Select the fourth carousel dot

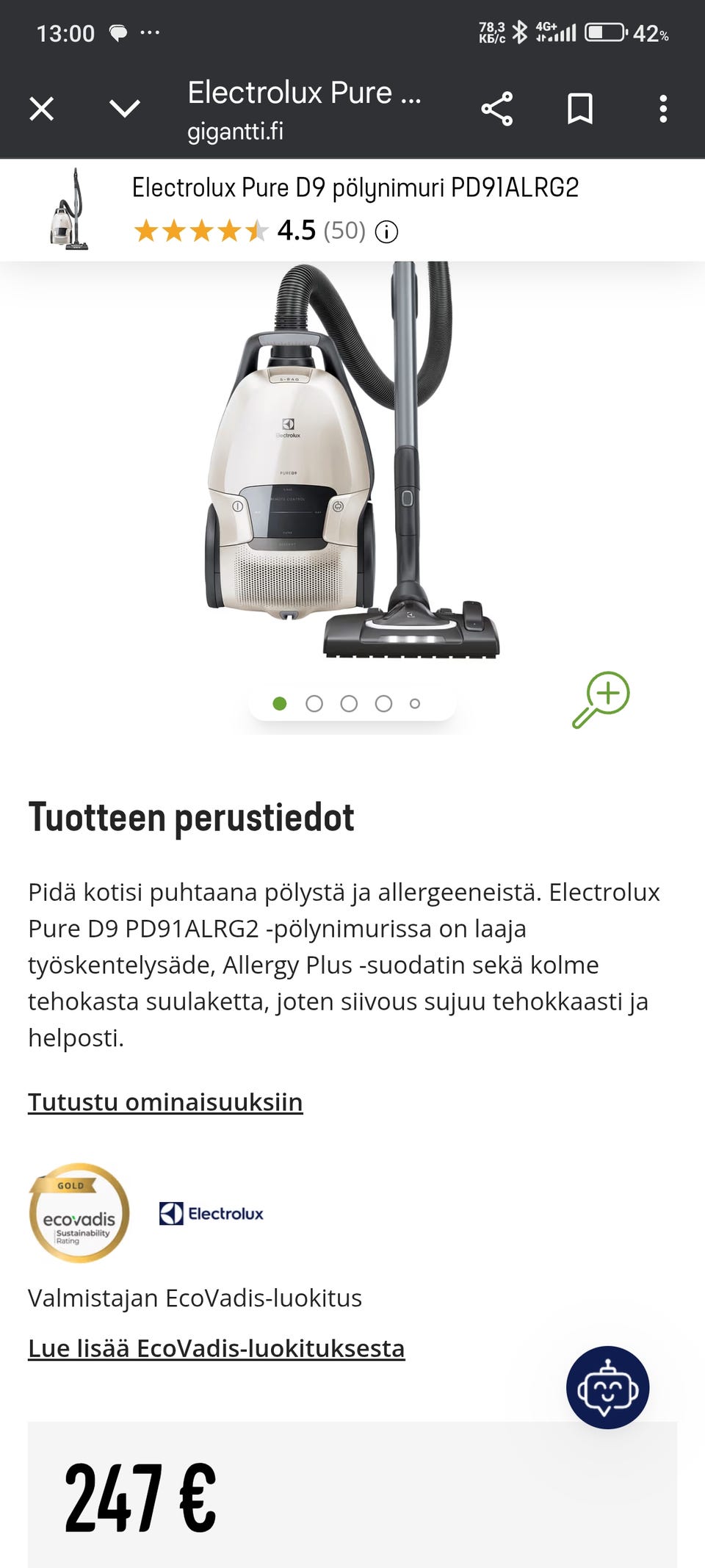pyautogui.click(x=383, y=702)
